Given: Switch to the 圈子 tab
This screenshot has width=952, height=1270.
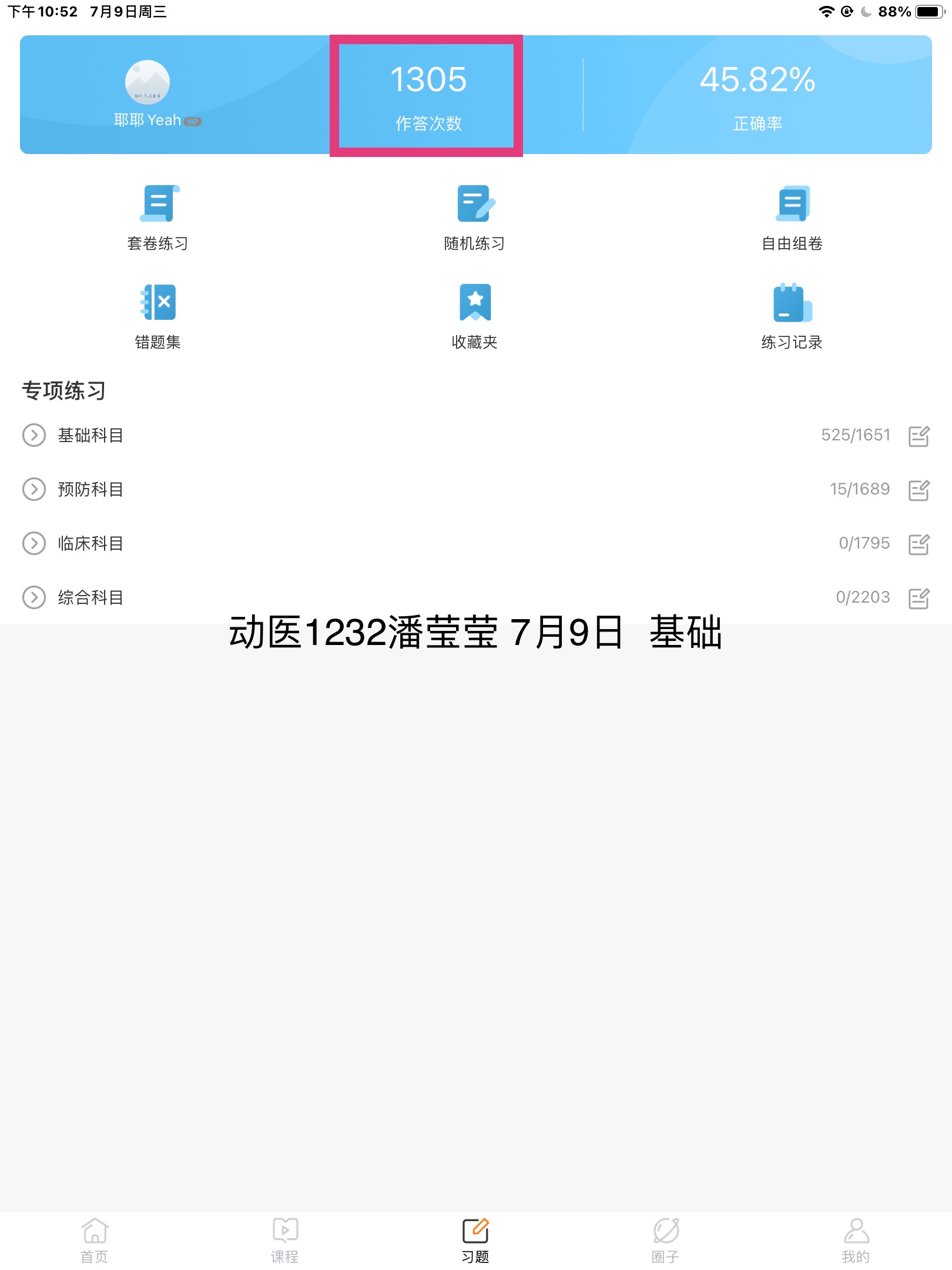Looking at the screenshot, I should 666,1240.
